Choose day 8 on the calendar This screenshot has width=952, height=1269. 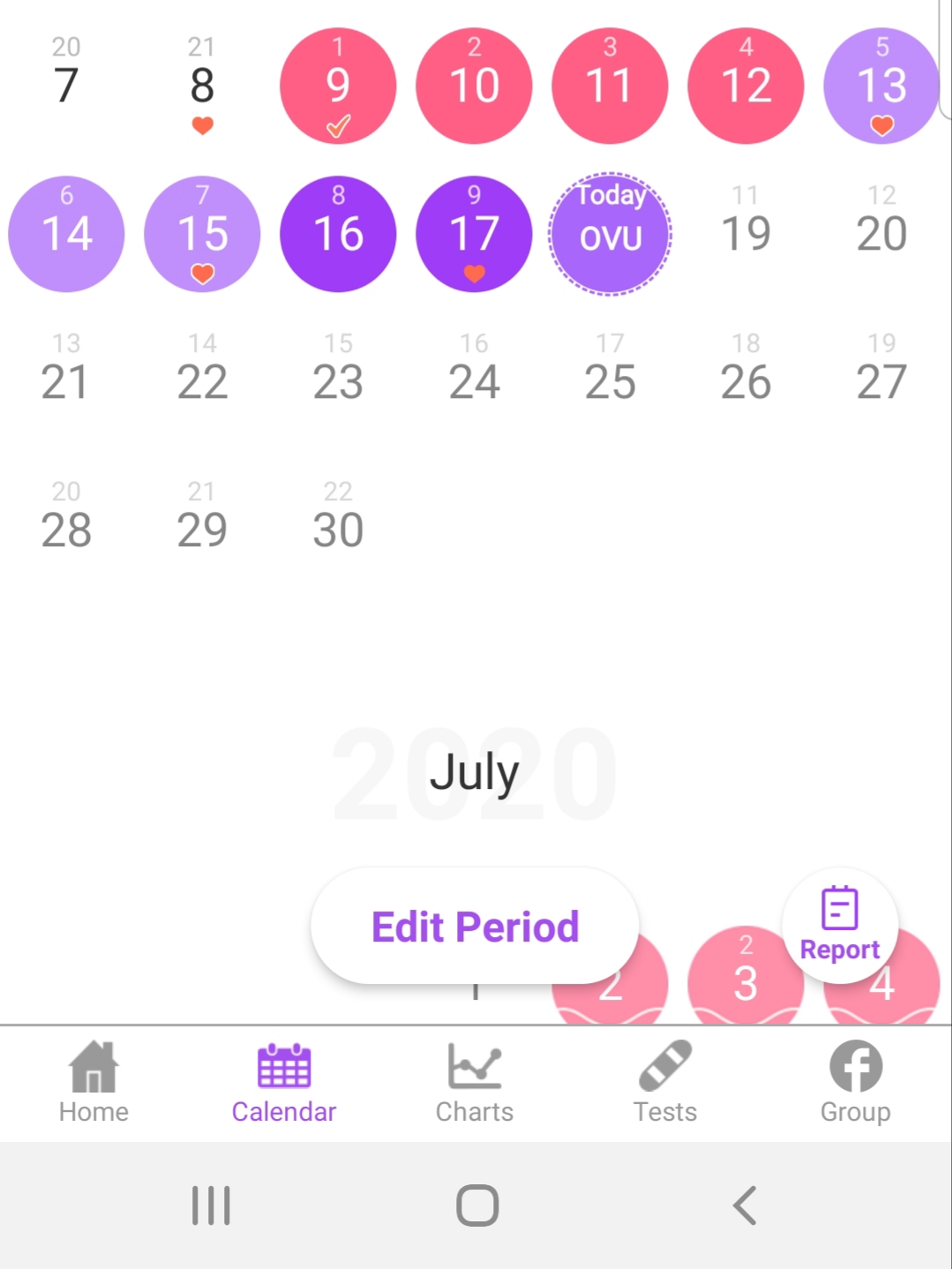pyautogui.click(x=202, y=86)
